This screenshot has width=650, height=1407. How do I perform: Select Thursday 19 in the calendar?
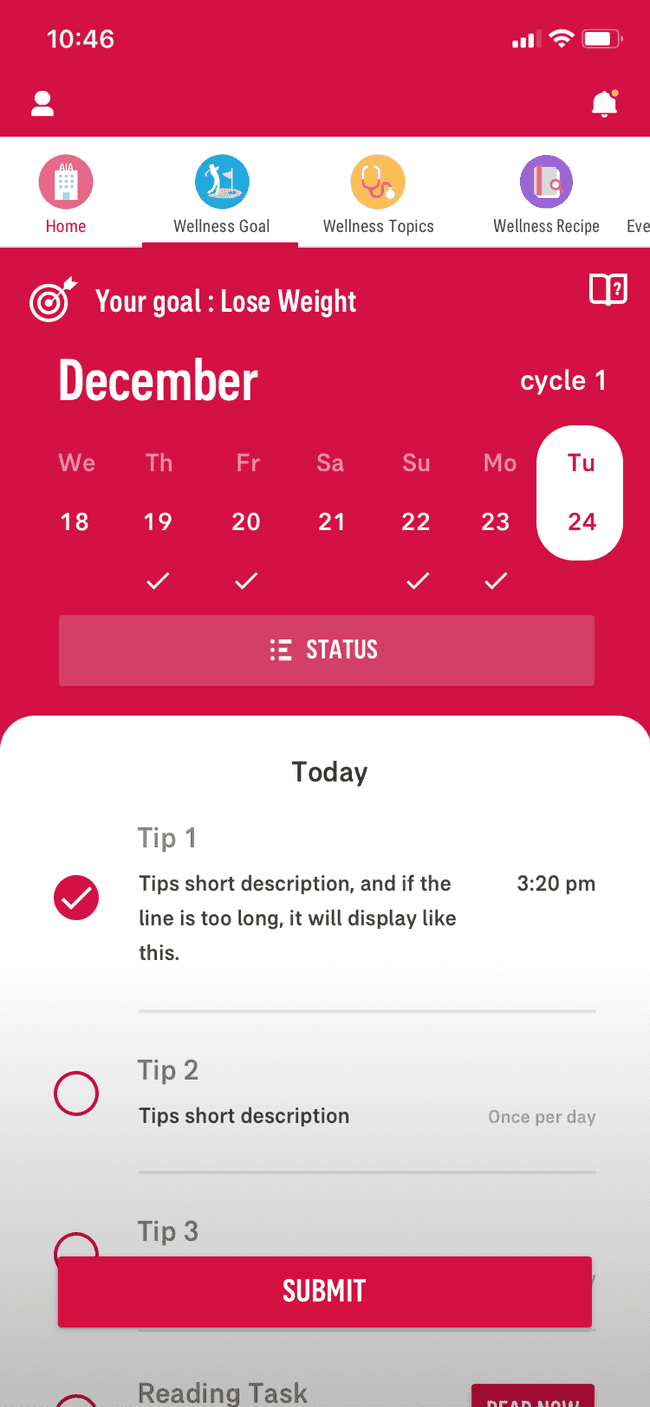[x=158, y=520]
